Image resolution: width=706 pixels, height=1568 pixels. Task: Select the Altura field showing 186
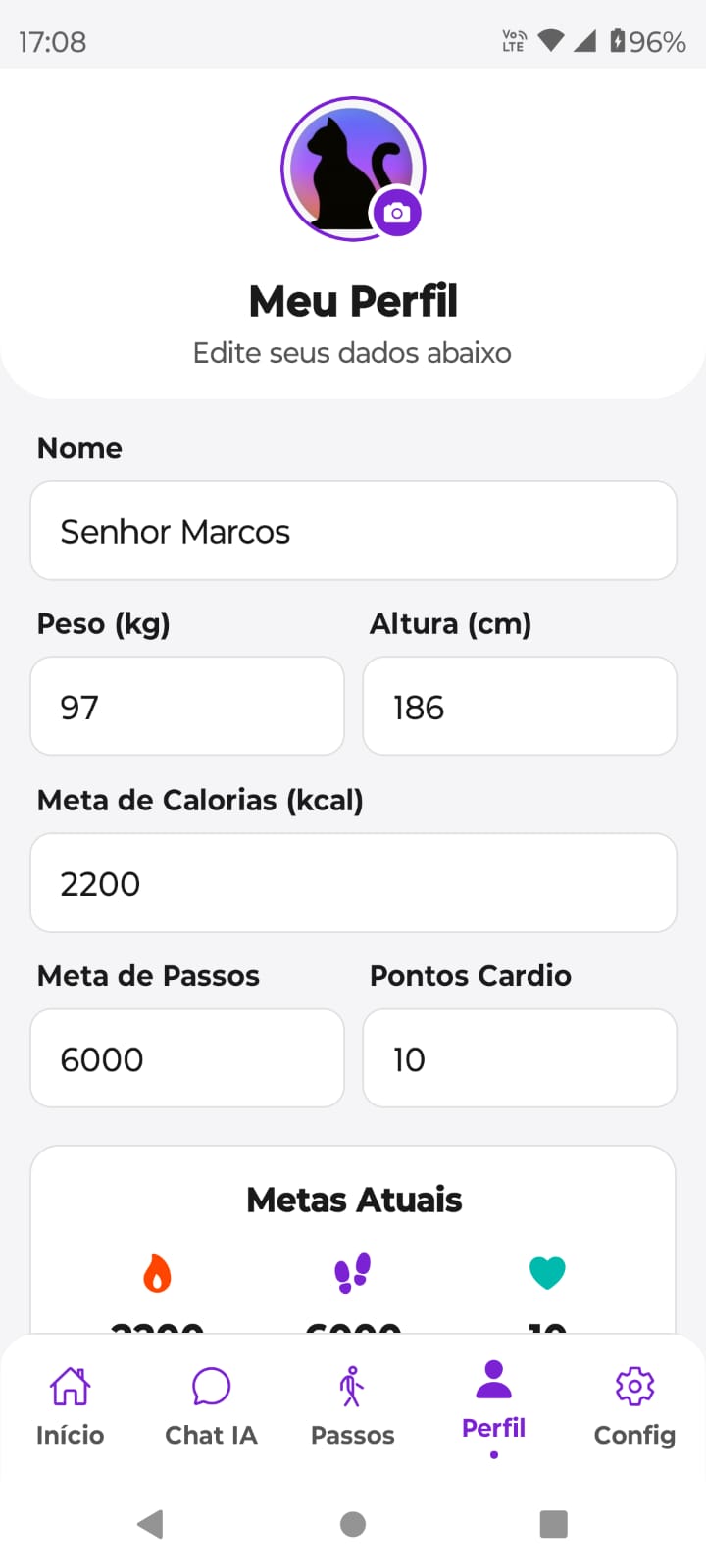pyautogui.click(x=519, y=706)
